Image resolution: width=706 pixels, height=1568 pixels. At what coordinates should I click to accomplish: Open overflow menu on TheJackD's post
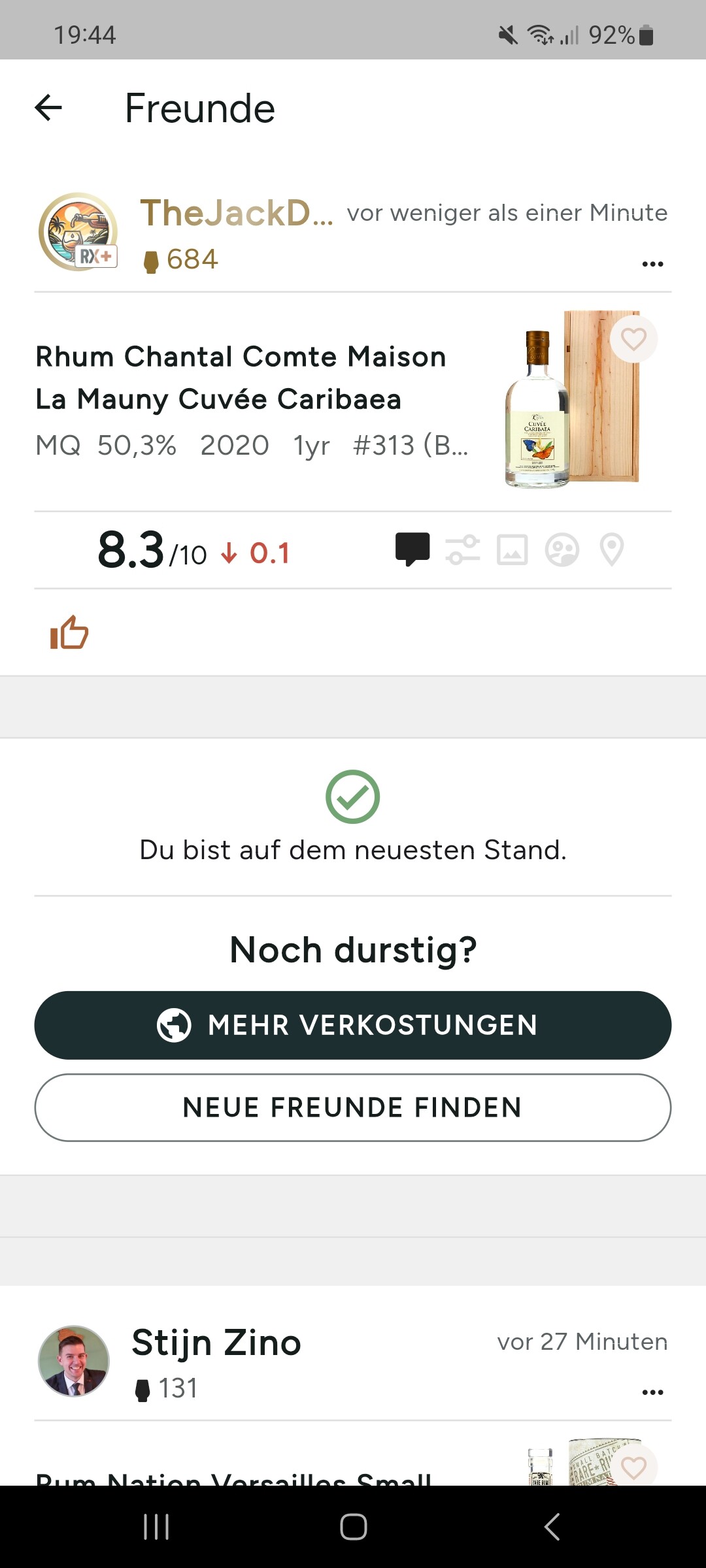point(652,264)
